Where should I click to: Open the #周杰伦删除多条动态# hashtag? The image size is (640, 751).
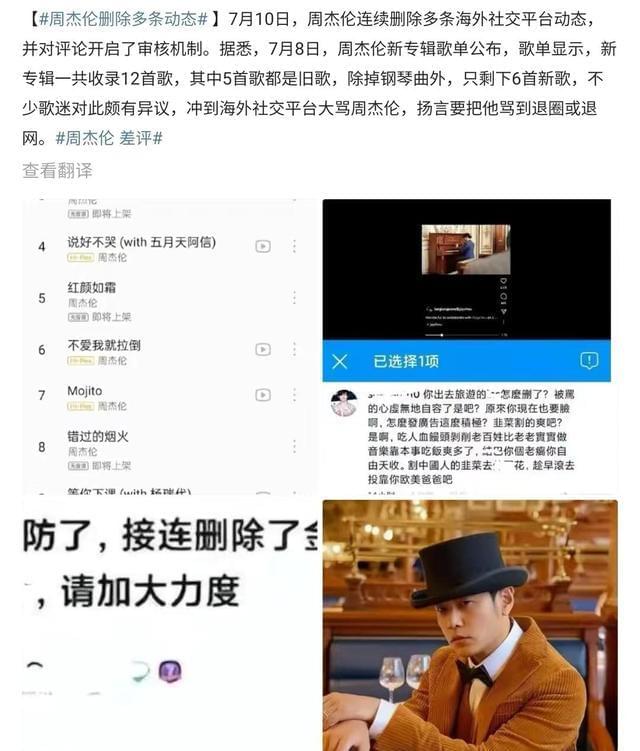tap(122, 20)
